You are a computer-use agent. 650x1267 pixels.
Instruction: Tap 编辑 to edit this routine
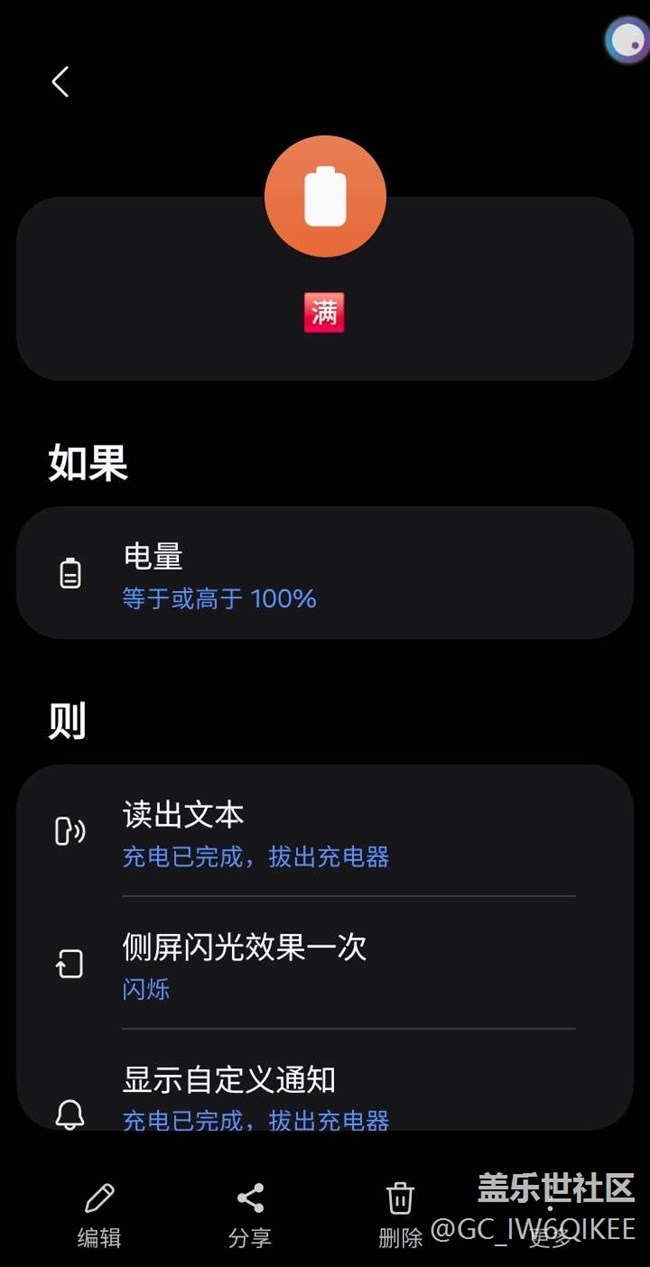coord(99,1214)
